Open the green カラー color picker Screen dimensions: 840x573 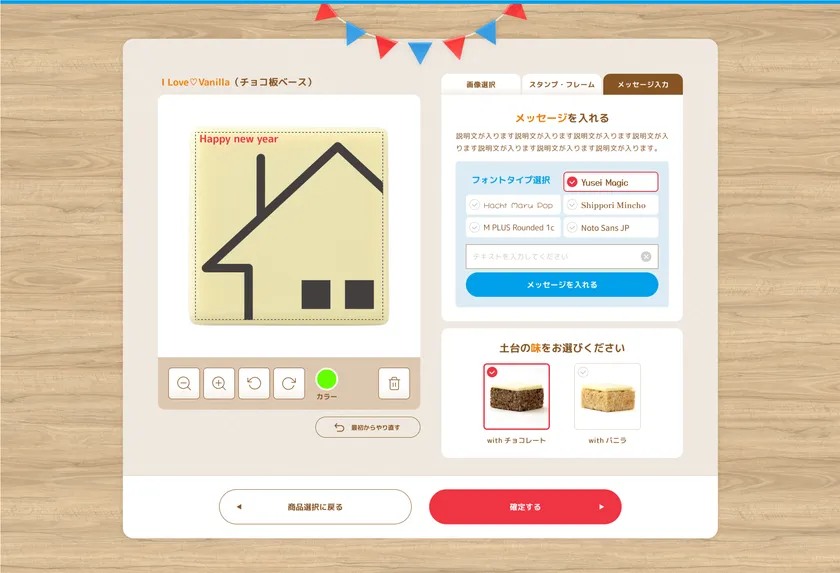[x=326, y=380]
